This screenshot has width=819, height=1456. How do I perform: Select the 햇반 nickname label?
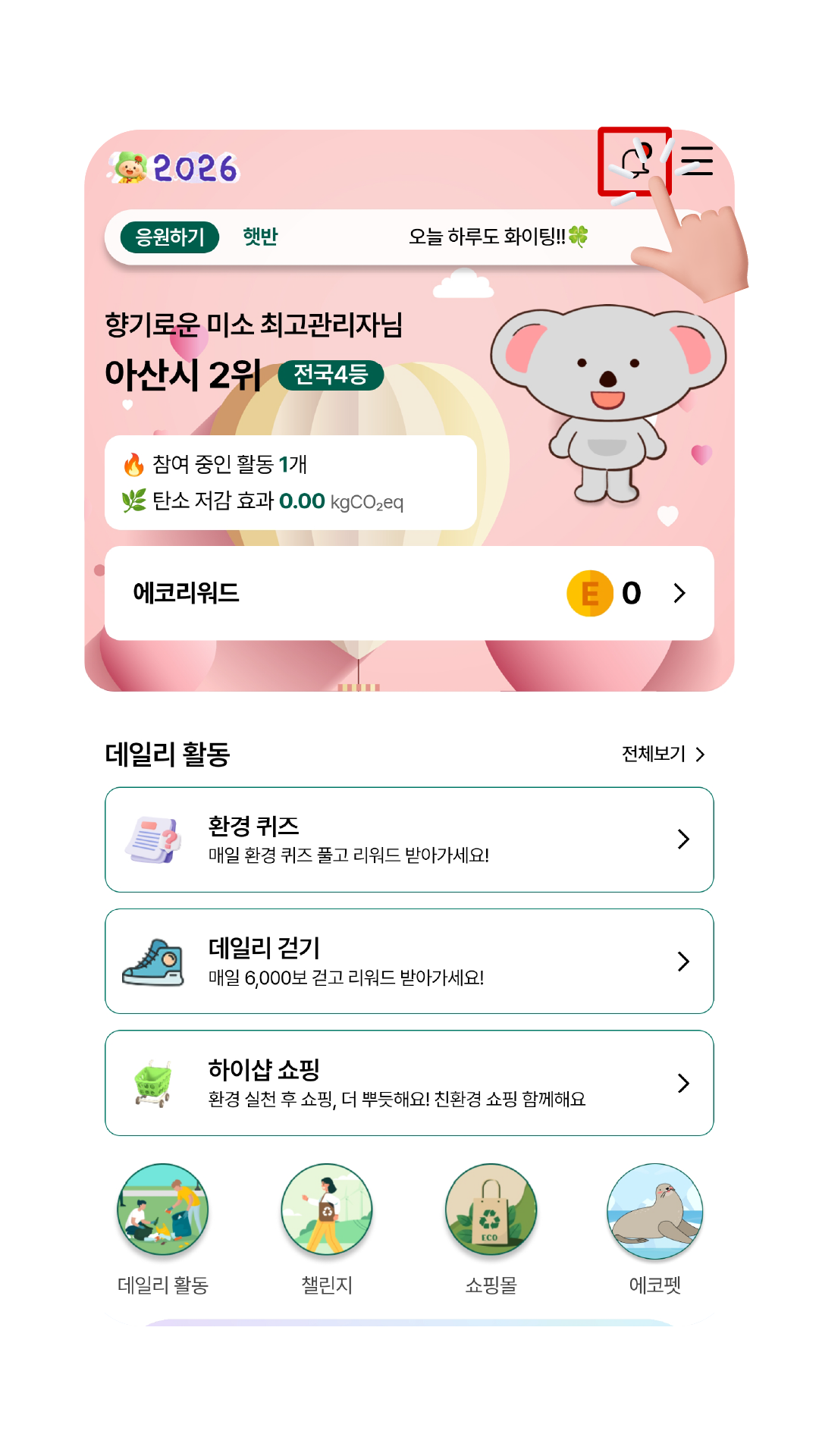pyautogui.click(x=261, y=236)
